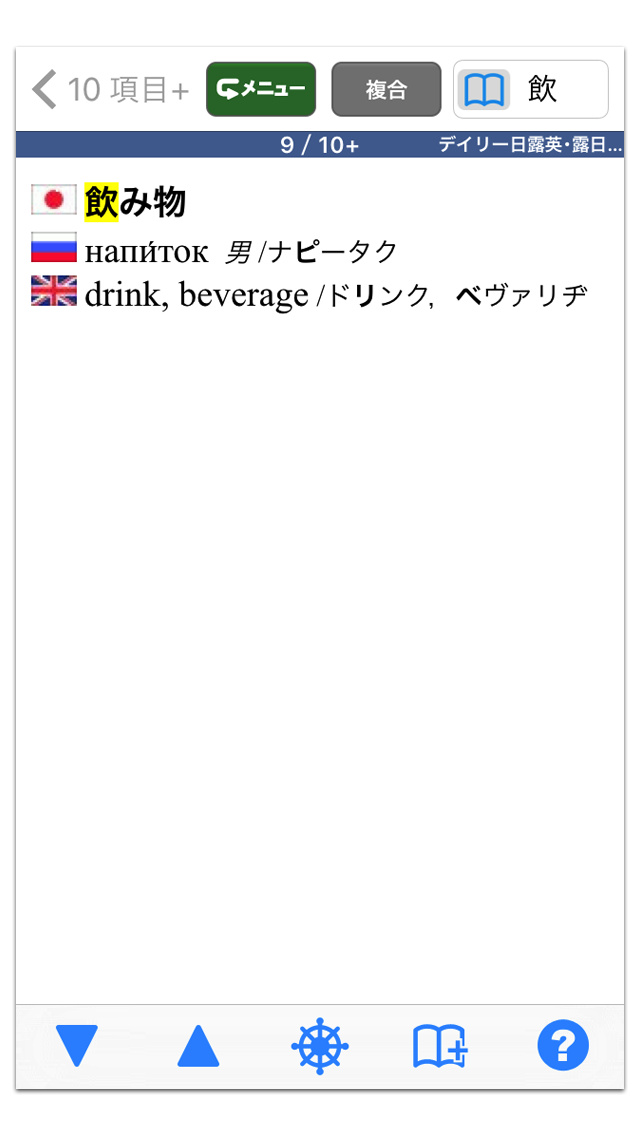Add bookmark with book plus icon
The height and width of the screenshot is (1136, 640).
[x=441, y=1046]
